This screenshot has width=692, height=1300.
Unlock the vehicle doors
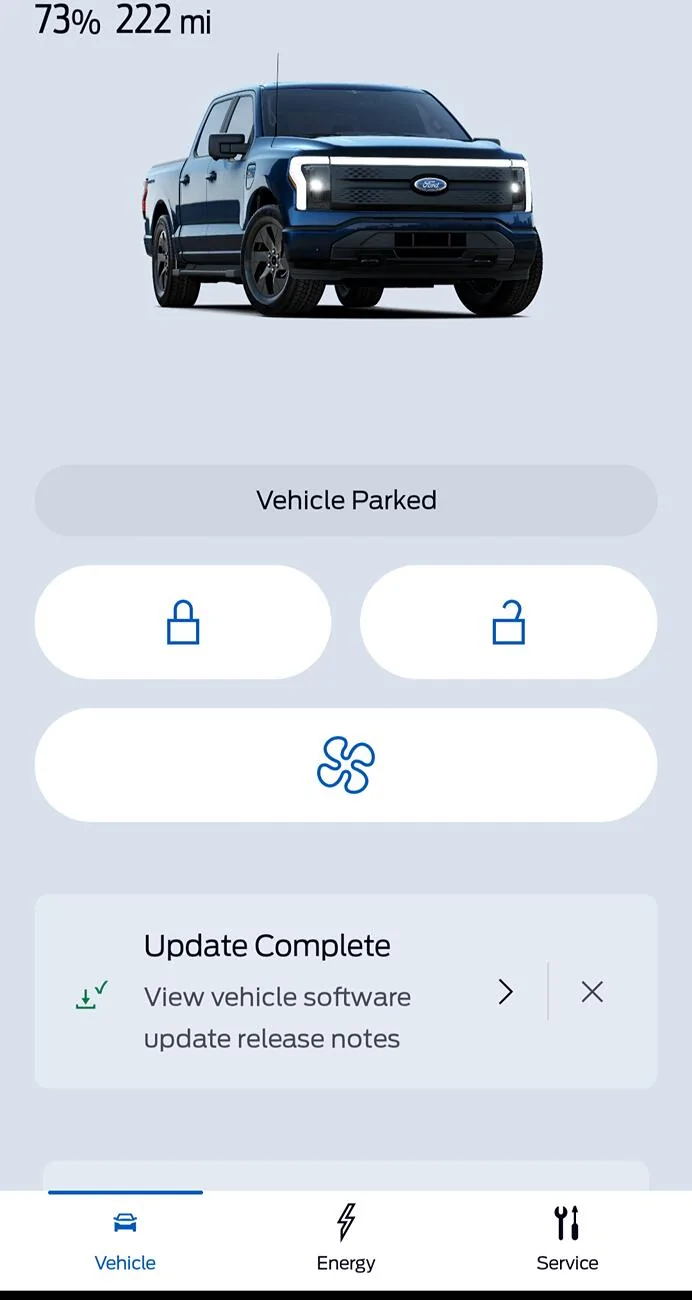[x=508, y=622]
